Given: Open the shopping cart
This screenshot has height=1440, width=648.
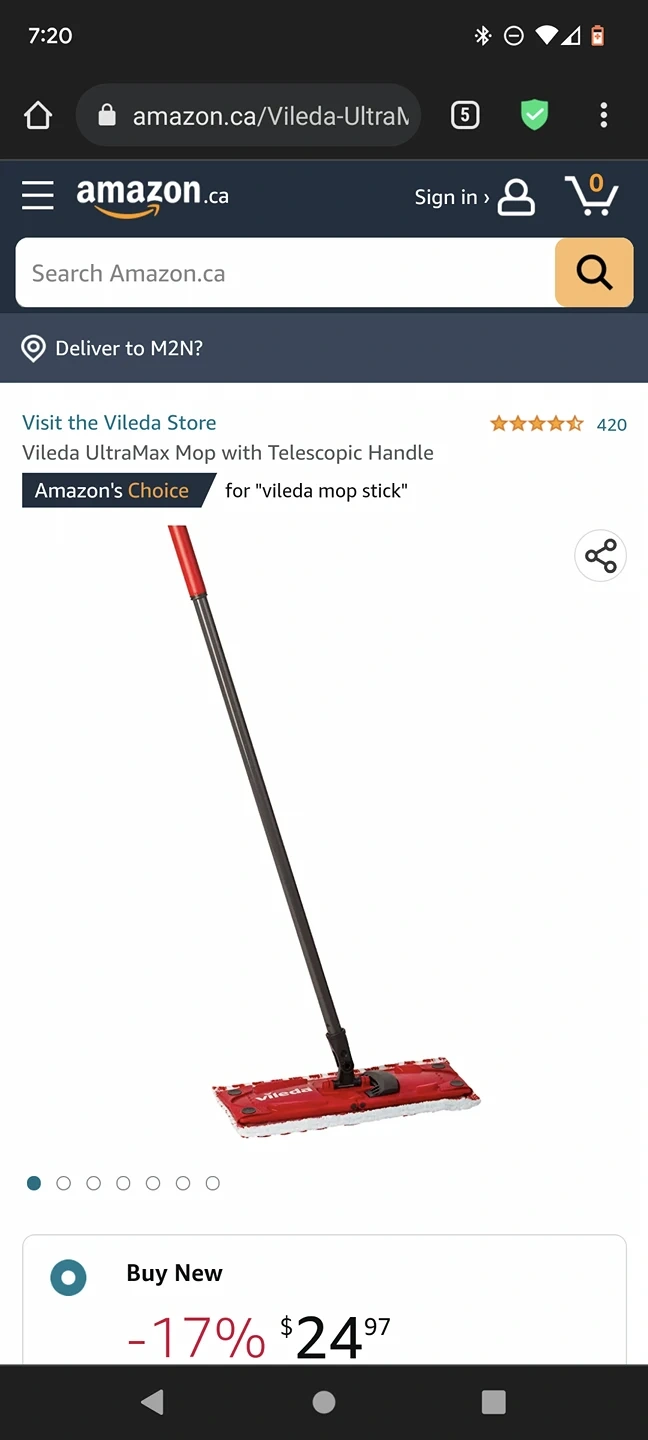Looking at the screenshot, I should click(x=592, y=195).
